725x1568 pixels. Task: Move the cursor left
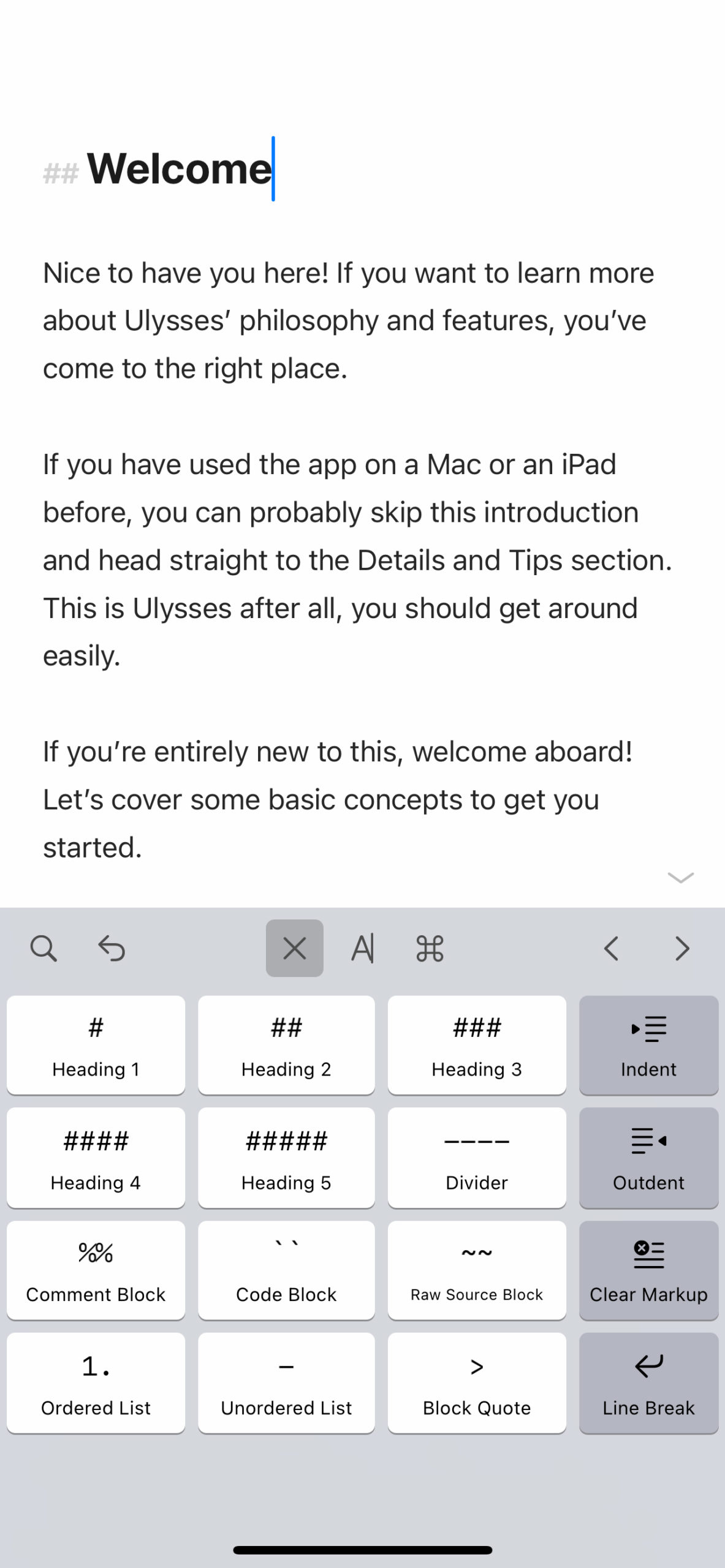tap(611, 948)
